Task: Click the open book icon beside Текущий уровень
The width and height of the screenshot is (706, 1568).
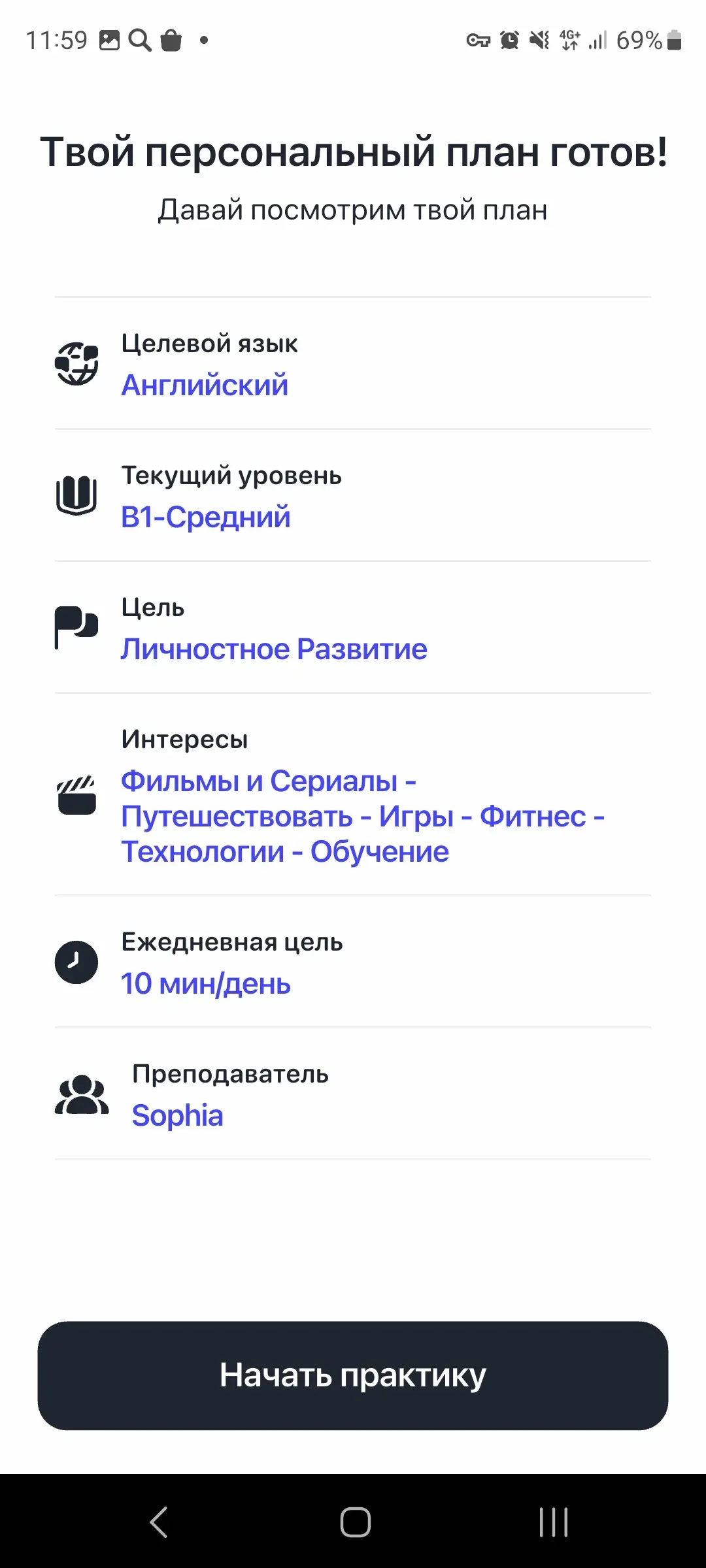Action: tap(76, 495)
